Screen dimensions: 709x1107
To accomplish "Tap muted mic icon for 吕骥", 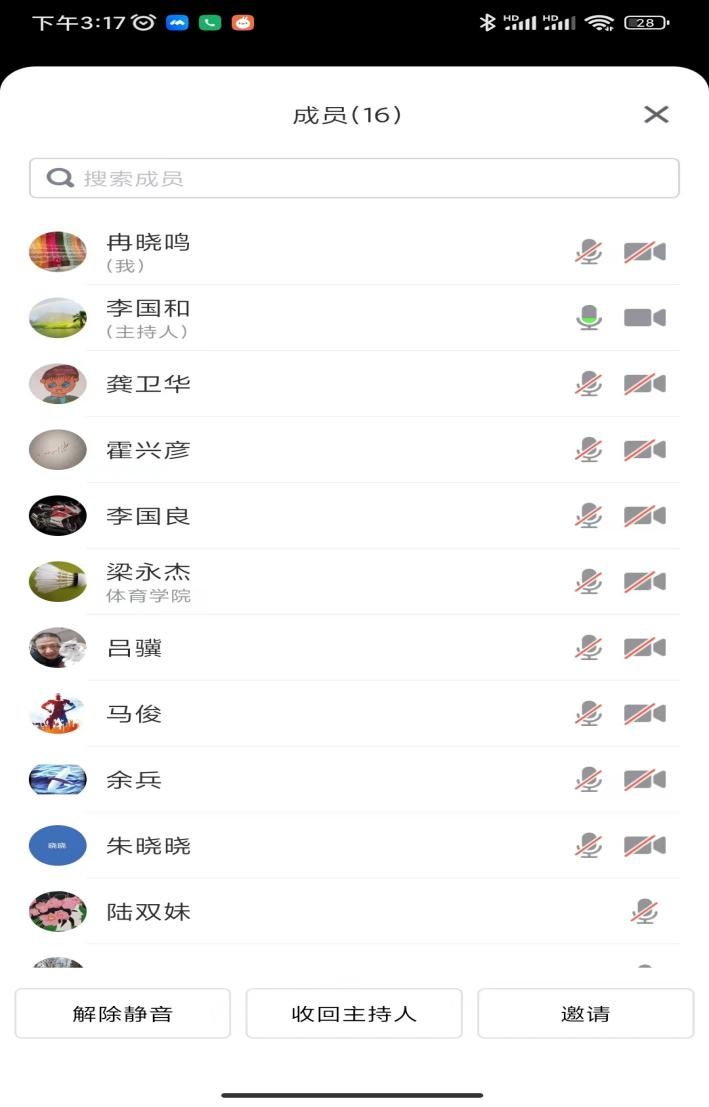I will click(589, 648).
